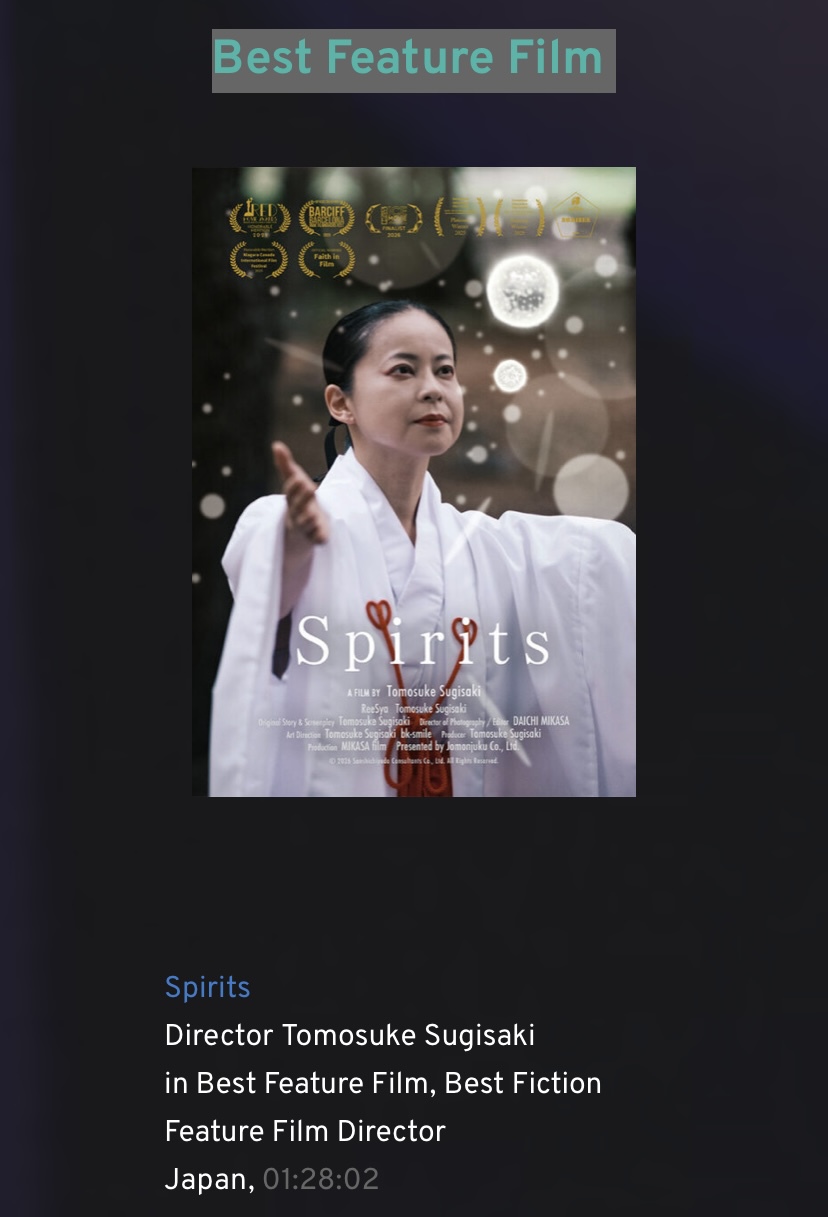Image resolution: width=828 pixels, height=1217 pixels.
Task: Open the Spirits movie poster
Action: click(413, 481)
